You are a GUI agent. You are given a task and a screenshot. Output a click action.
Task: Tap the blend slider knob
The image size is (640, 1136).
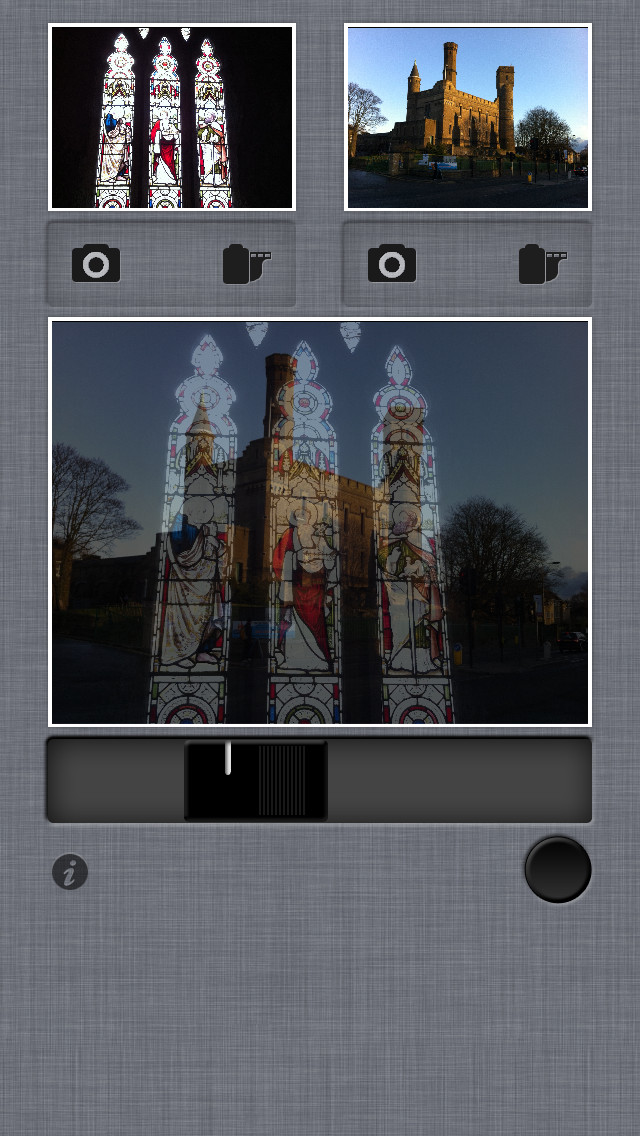pos(256,780)
